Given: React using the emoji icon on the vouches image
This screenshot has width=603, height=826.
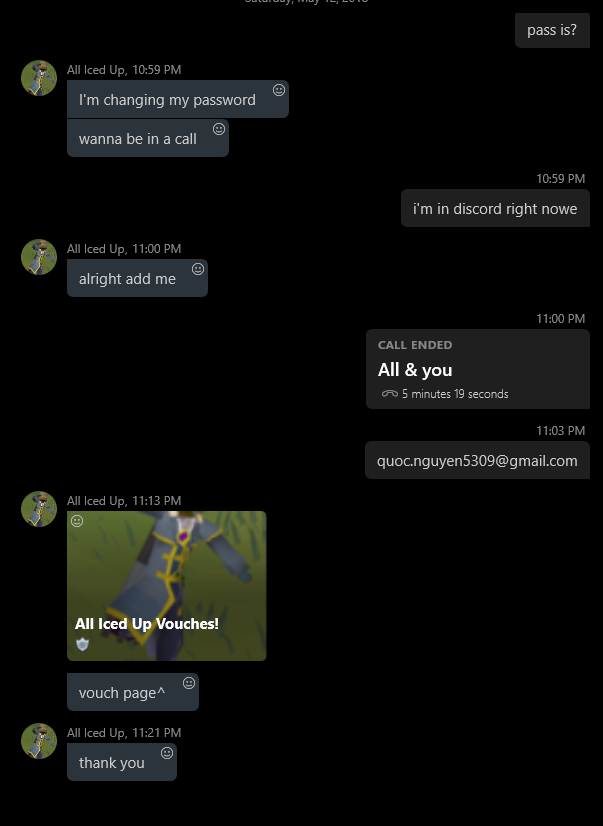Looking at the screenshot, I should point(77,521).
